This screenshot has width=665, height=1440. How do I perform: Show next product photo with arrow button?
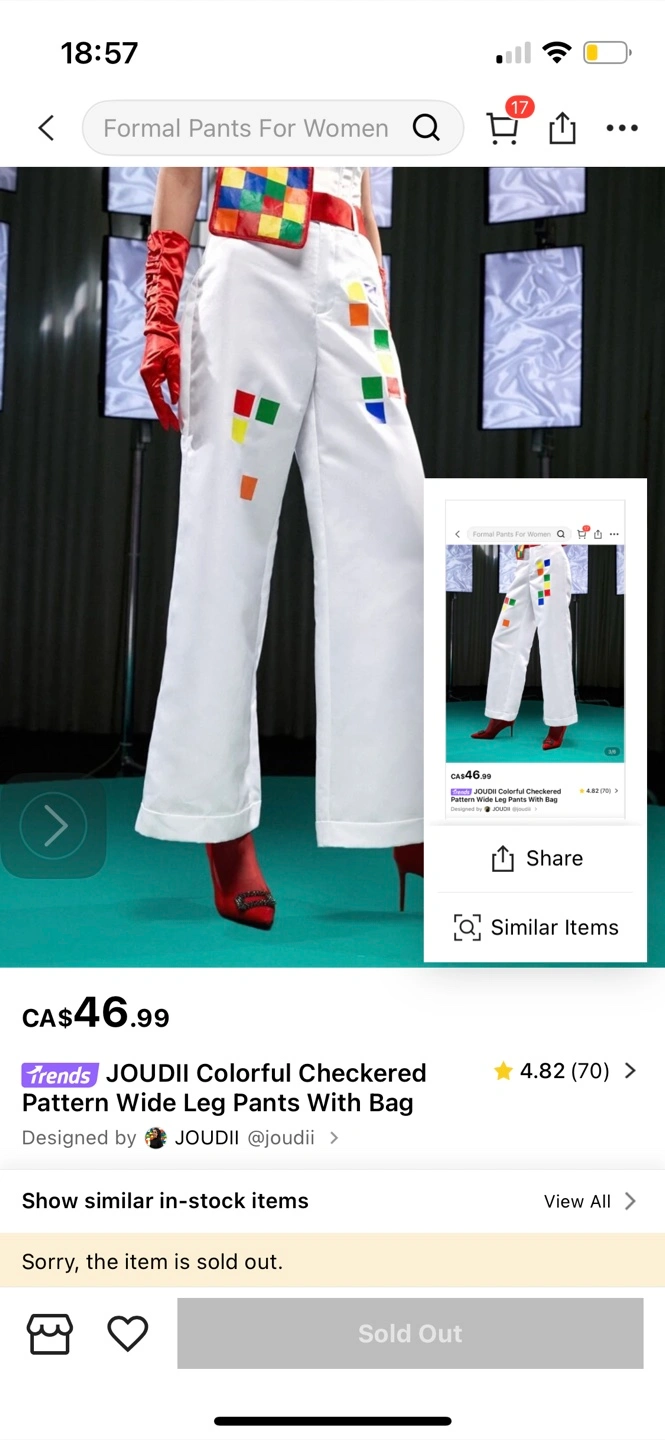pyautogui.click(x=53, y=826)
